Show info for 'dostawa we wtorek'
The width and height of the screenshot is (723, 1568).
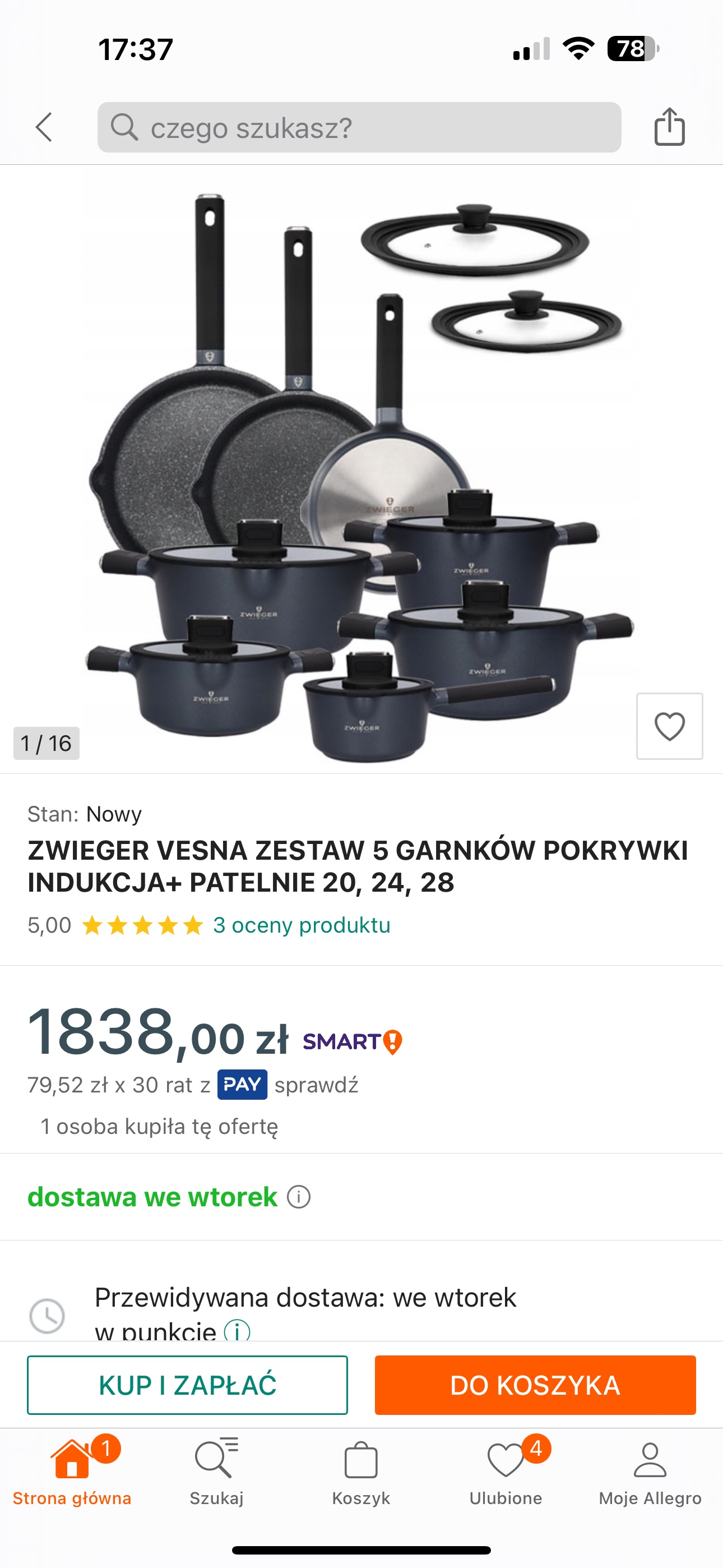click(299, 1197)
